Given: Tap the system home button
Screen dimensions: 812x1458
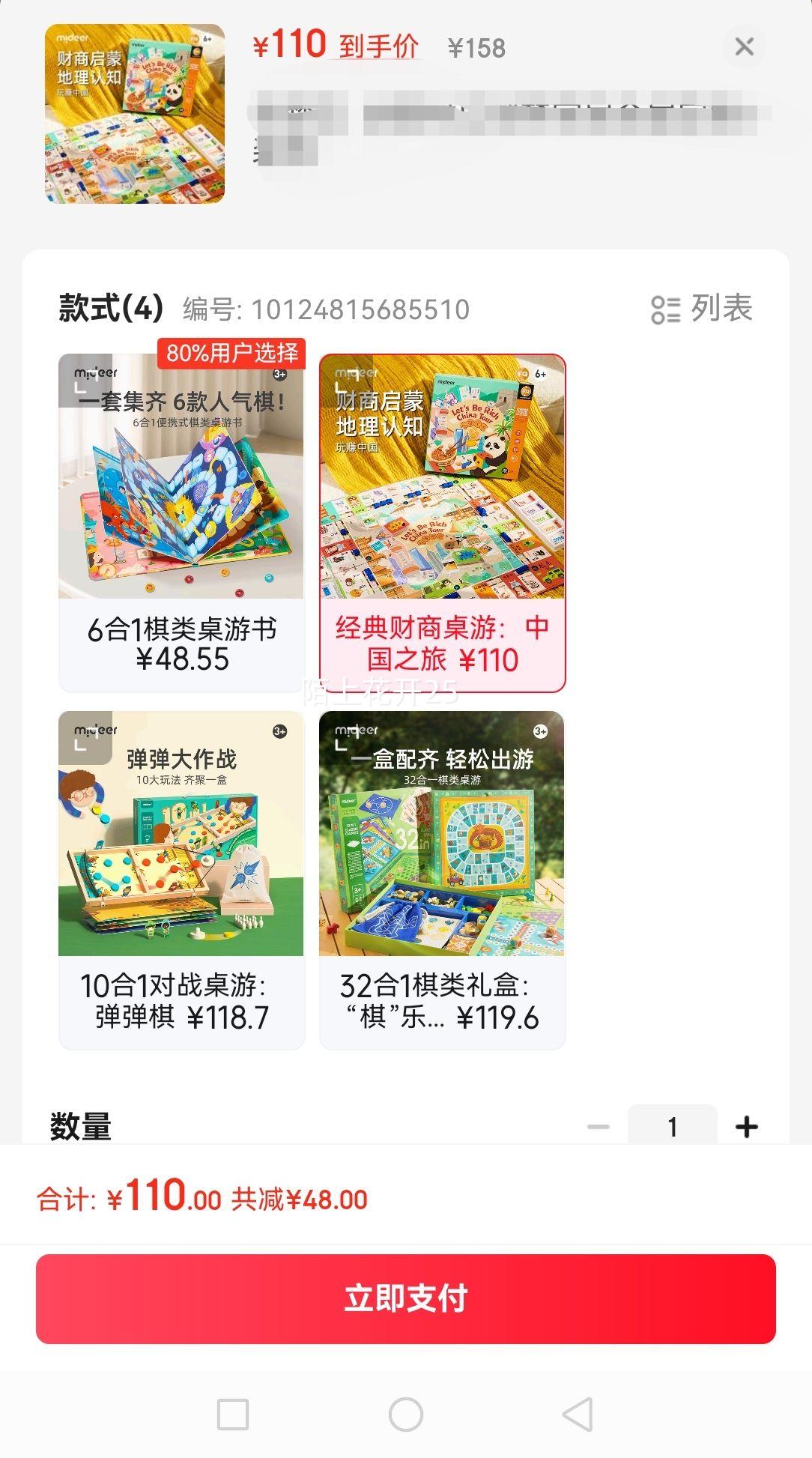Looking at the screenshot, I should tap(406, 1415).
